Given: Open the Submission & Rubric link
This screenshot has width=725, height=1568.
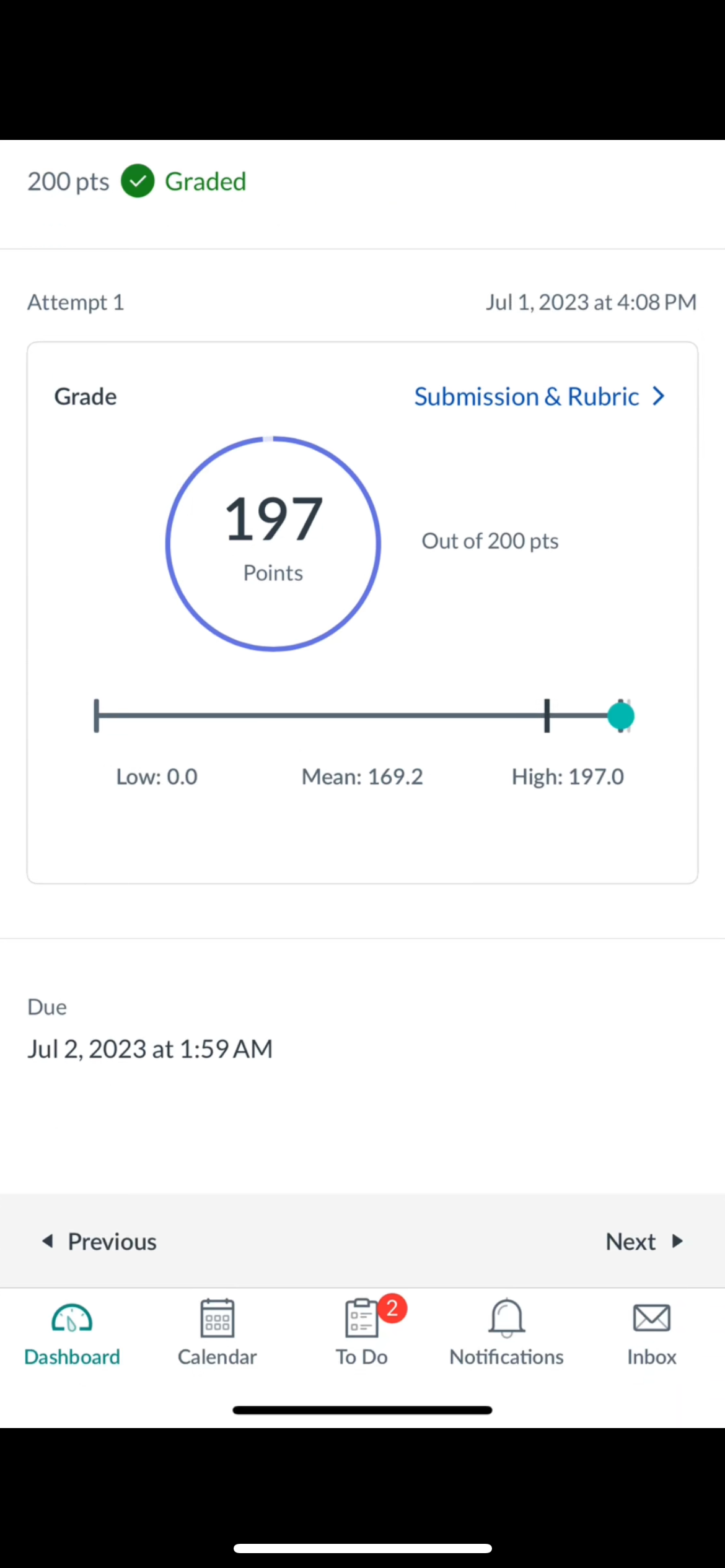Looking at the screenshot, I should [540, 397].
